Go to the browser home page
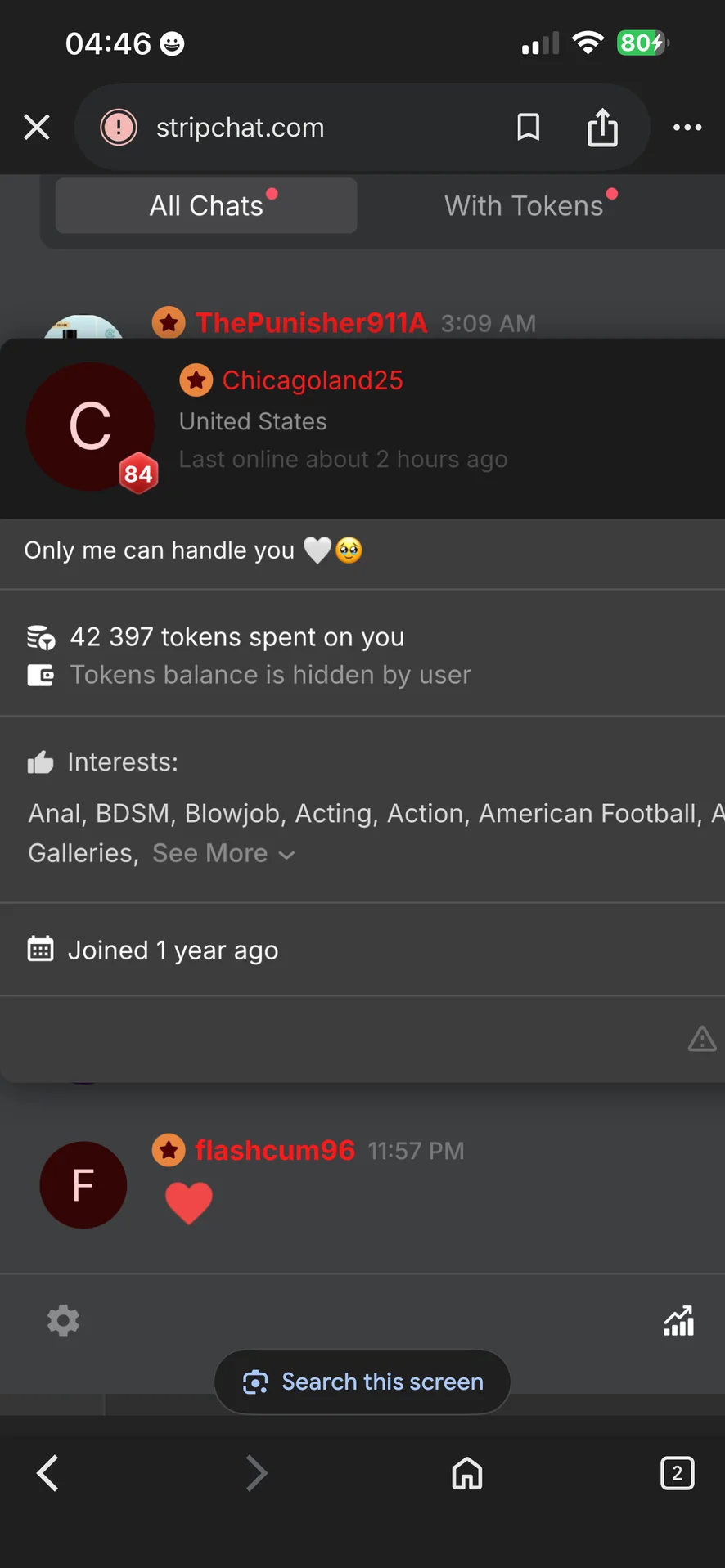This screenshot has width=725, height=1568. [x=466, y=1473]
